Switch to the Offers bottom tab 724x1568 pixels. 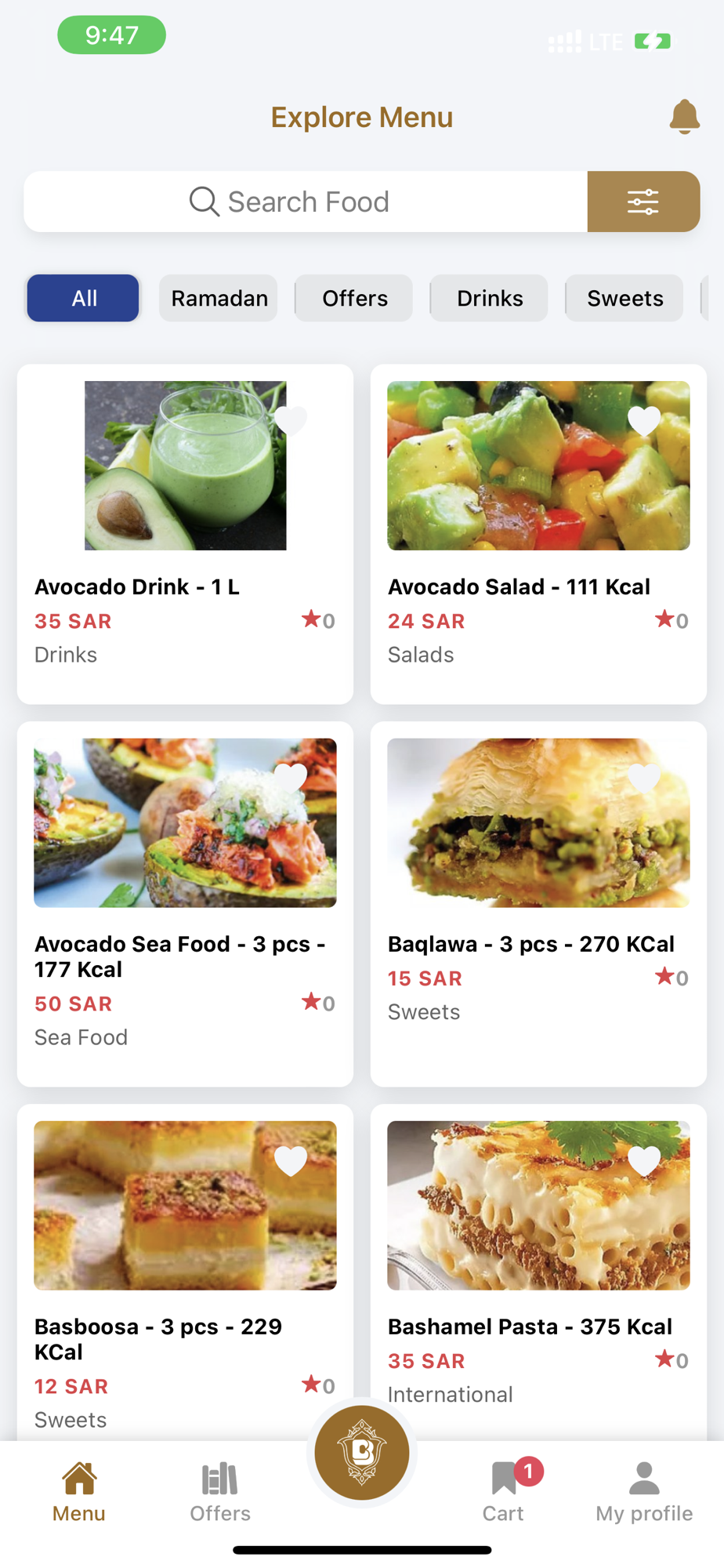click(x=220, y=1492)
